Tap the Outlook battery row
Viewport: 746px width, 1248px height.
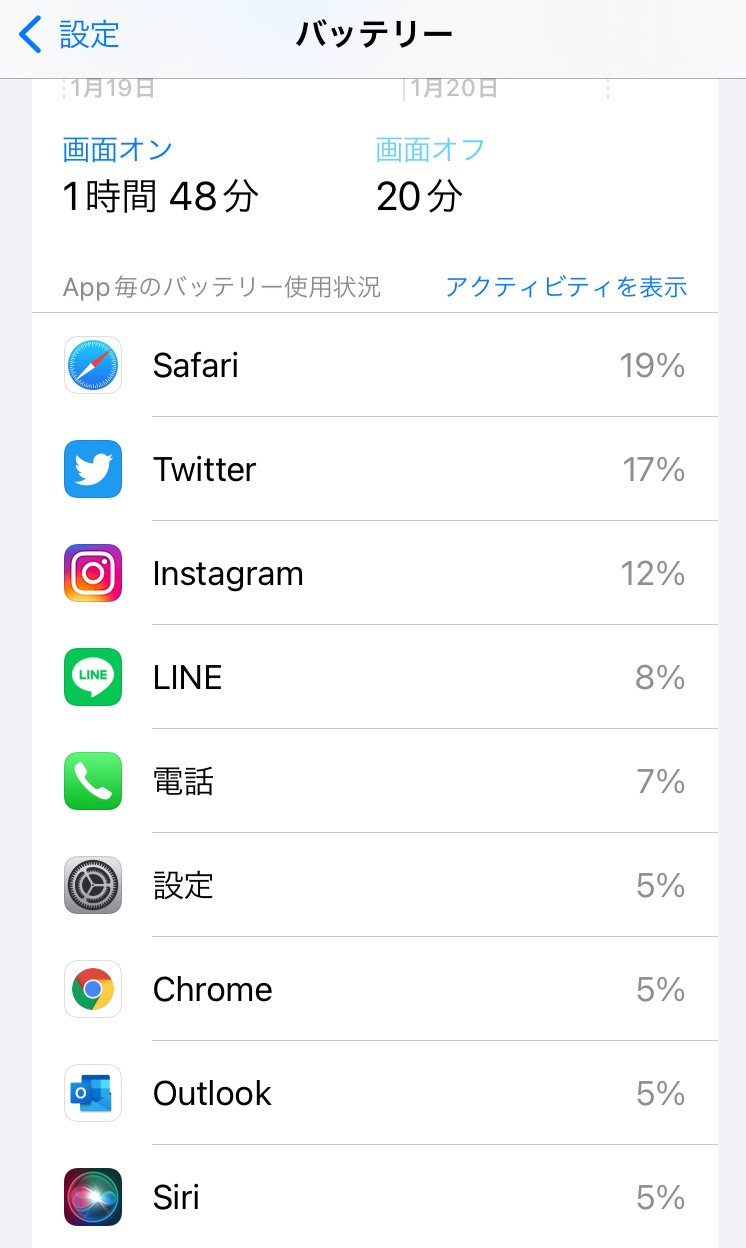pos(374,1093)
